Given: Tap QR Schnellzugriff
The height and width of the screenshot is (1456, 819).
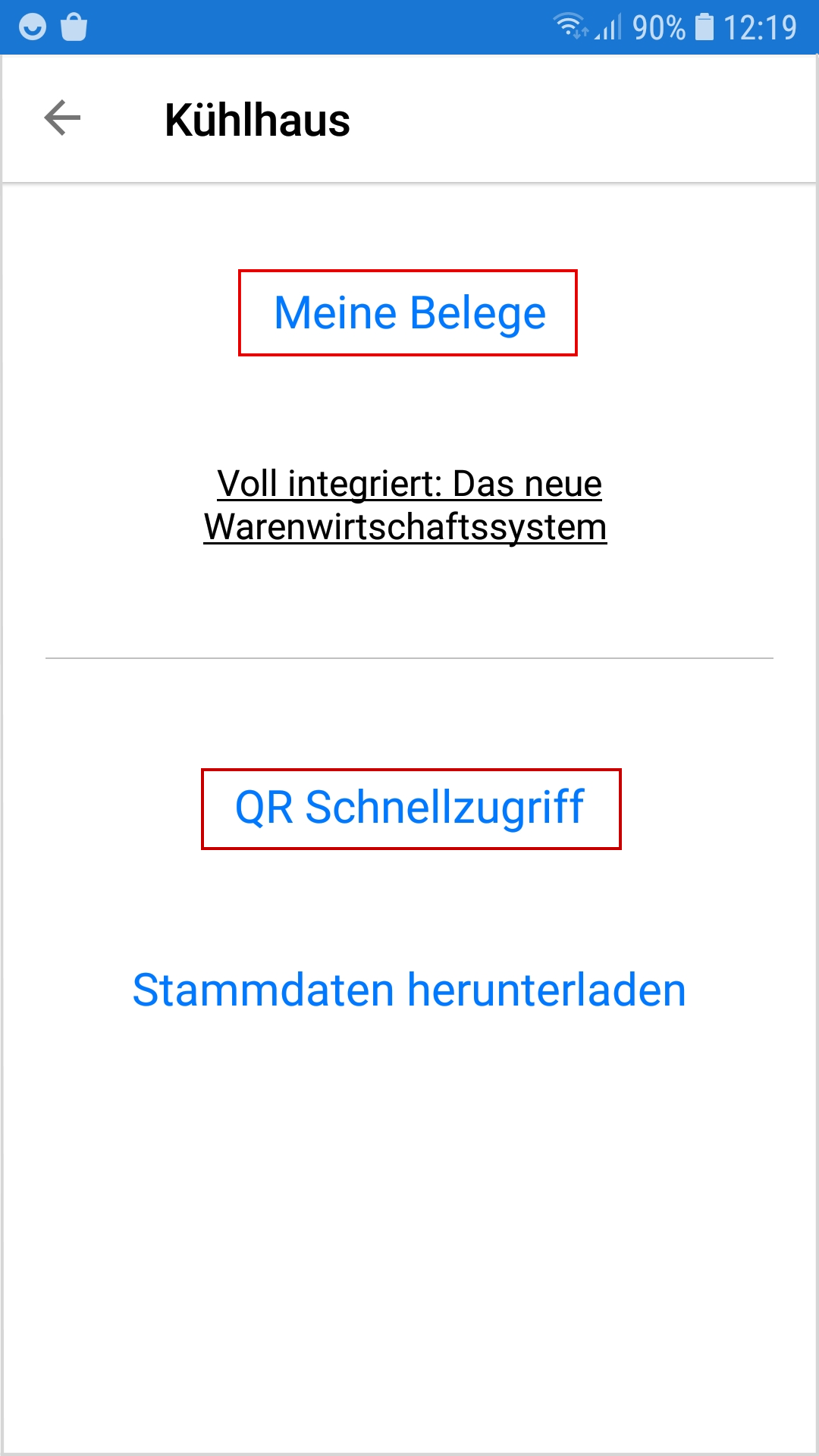Looking at the screenshot, I should click(x=410, y=808).
